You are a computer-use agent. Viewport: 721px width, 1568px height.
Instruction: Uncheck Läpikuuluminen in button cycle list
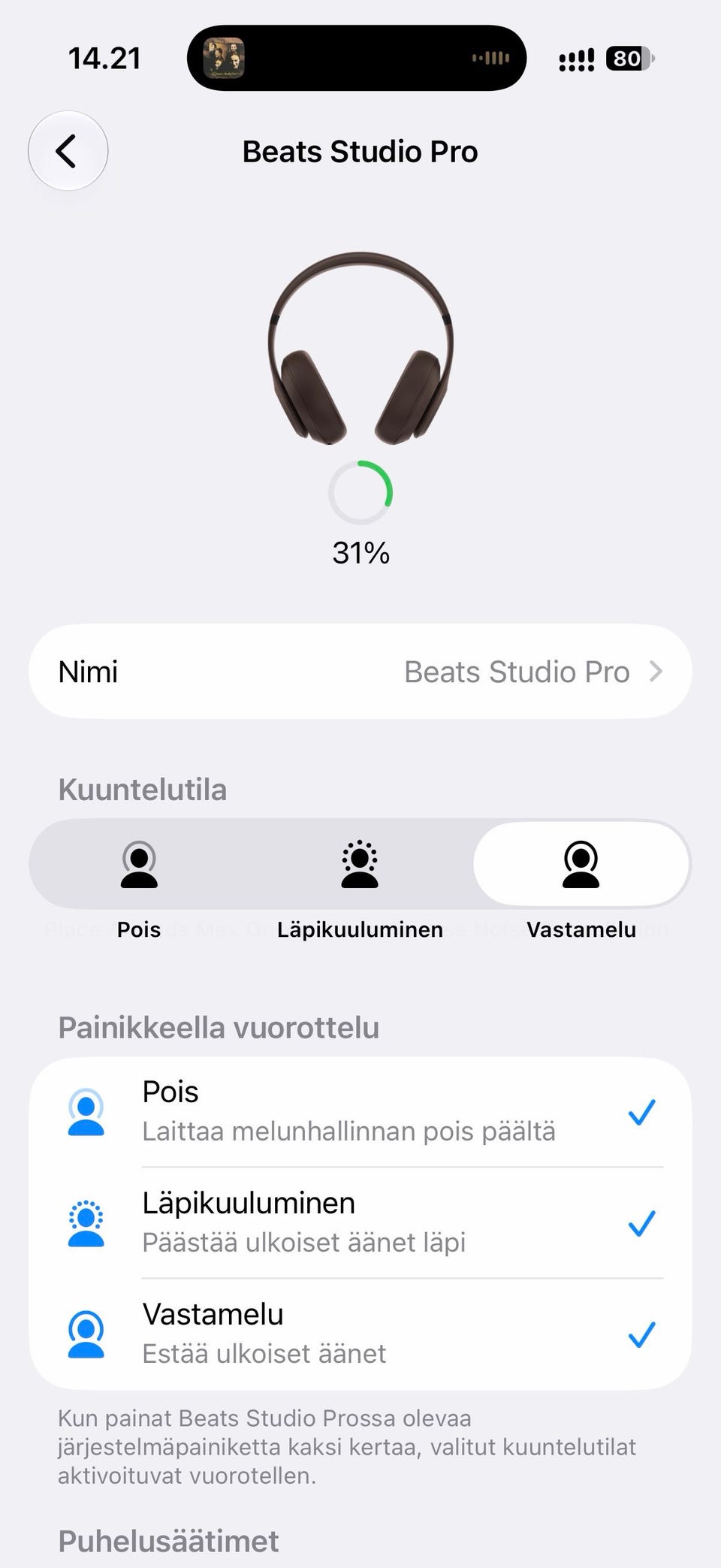pyautogui.click(x=360, y=1223)
